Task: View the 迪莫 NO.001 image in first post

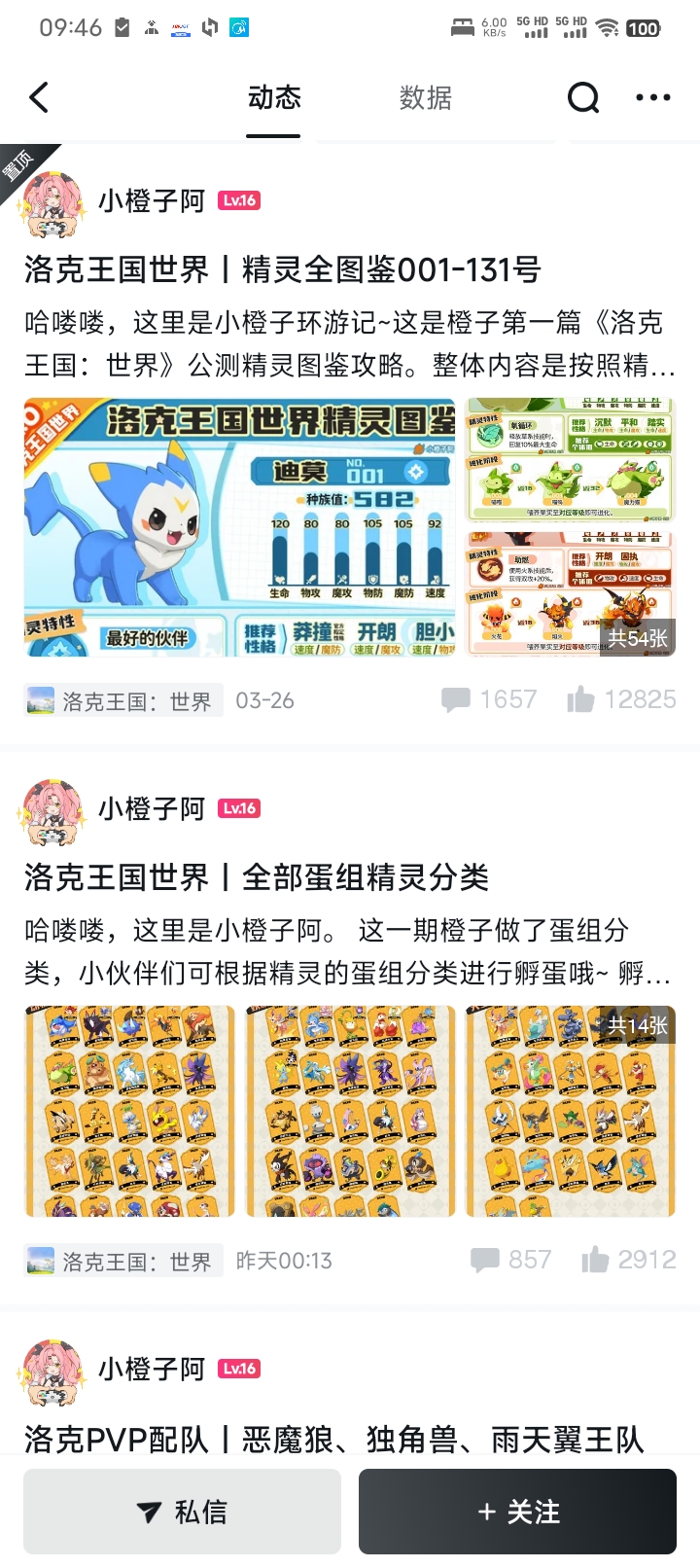Action: tap(240, 526)
